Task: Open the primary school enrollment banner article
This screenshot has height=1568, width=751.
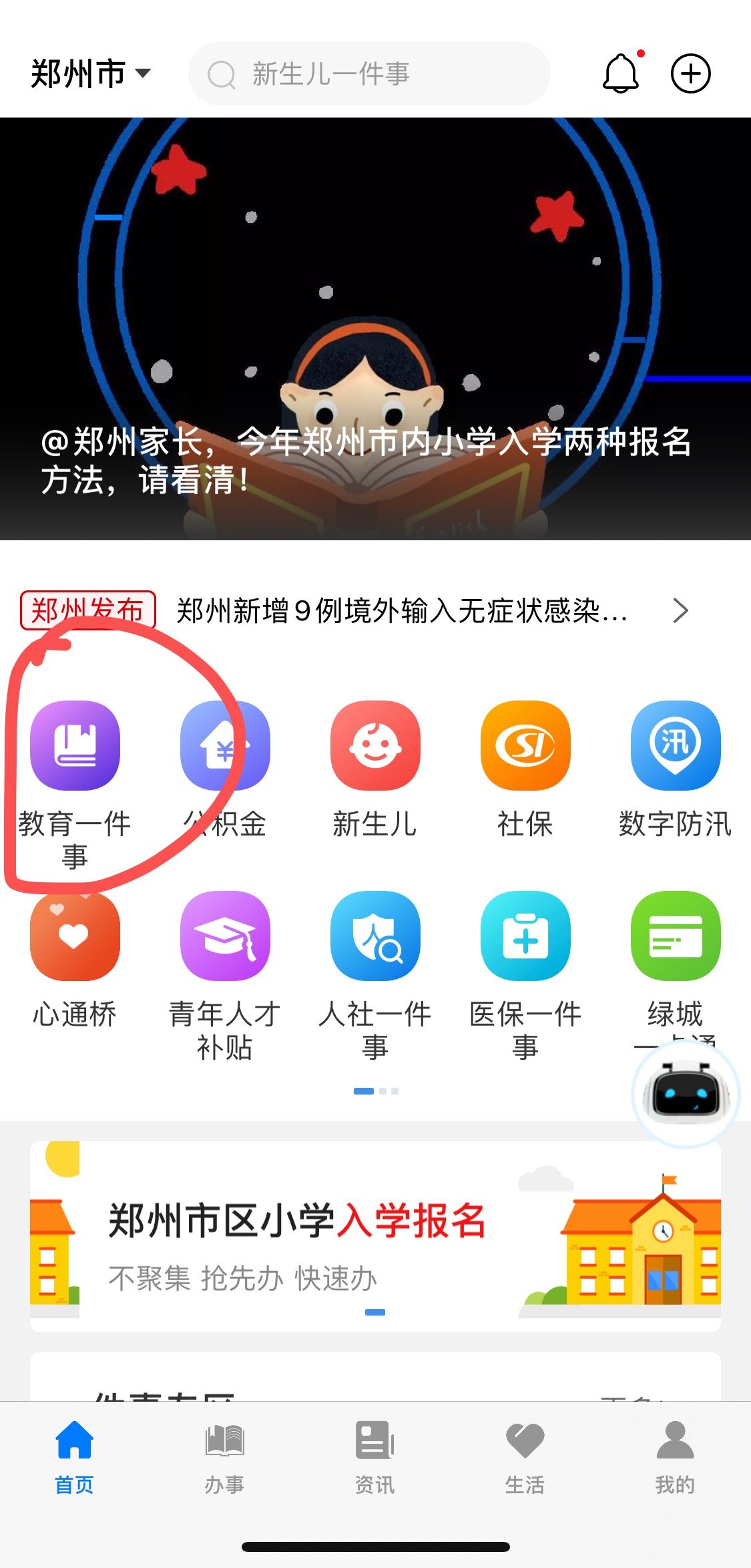Action: click(x=375, y=329)
